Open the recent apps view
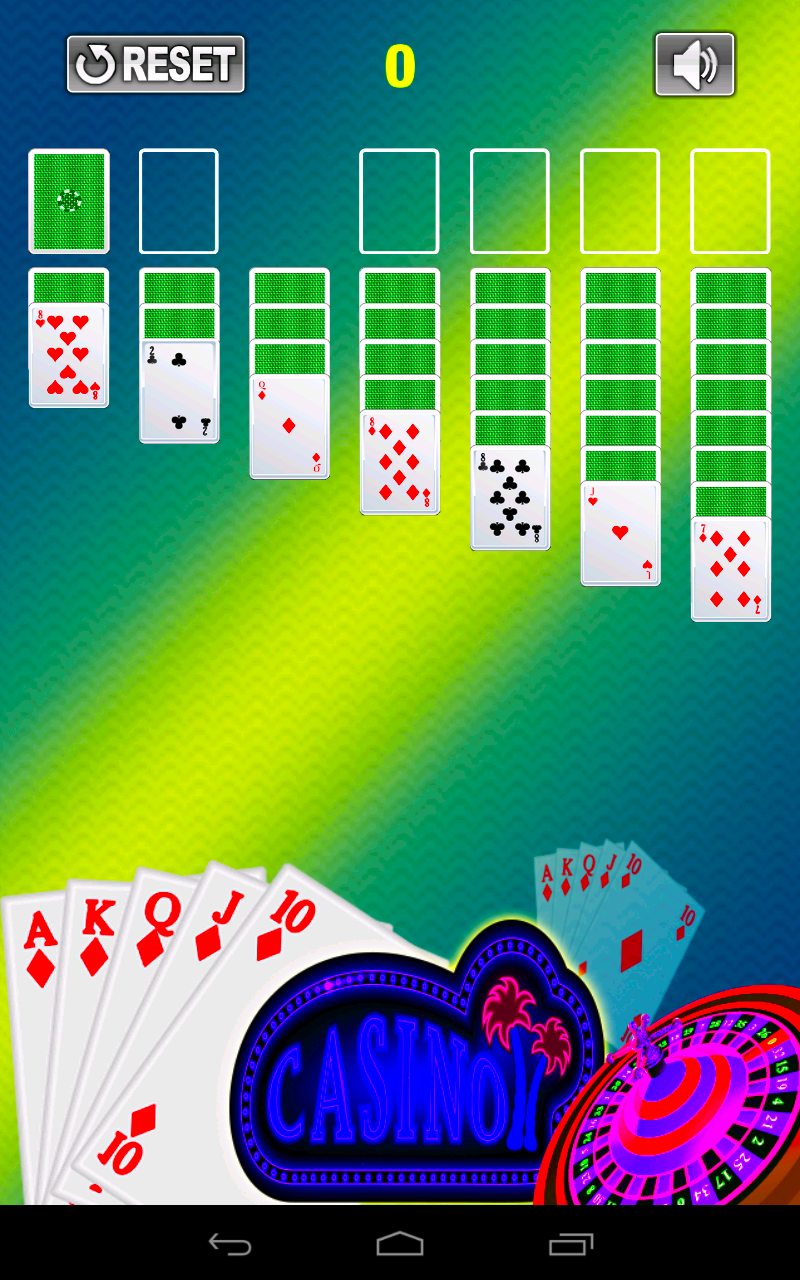The image size is (800, 1280). [x=571, y=1244]
